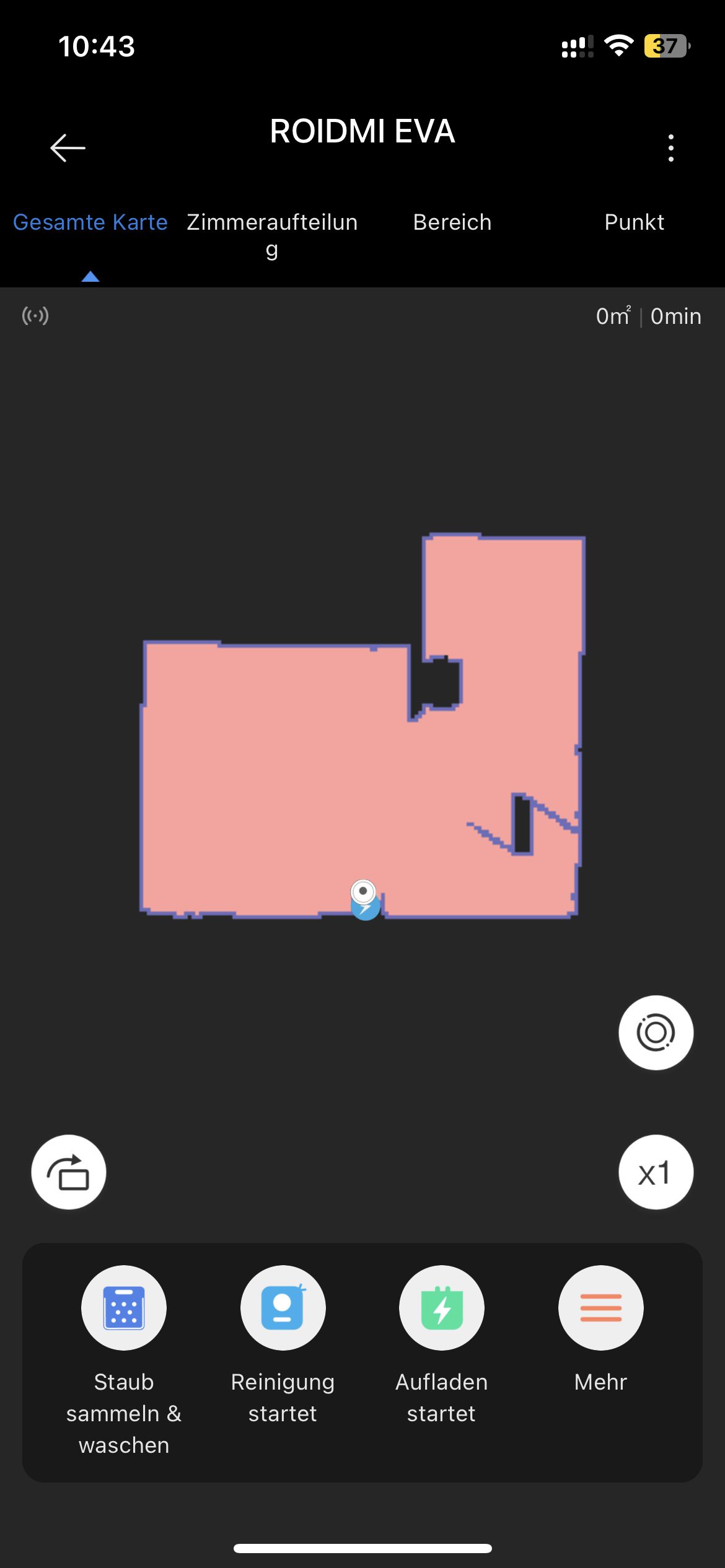Go back with the arrow icon
The image size is (725, 1568).
coord(68,148)
